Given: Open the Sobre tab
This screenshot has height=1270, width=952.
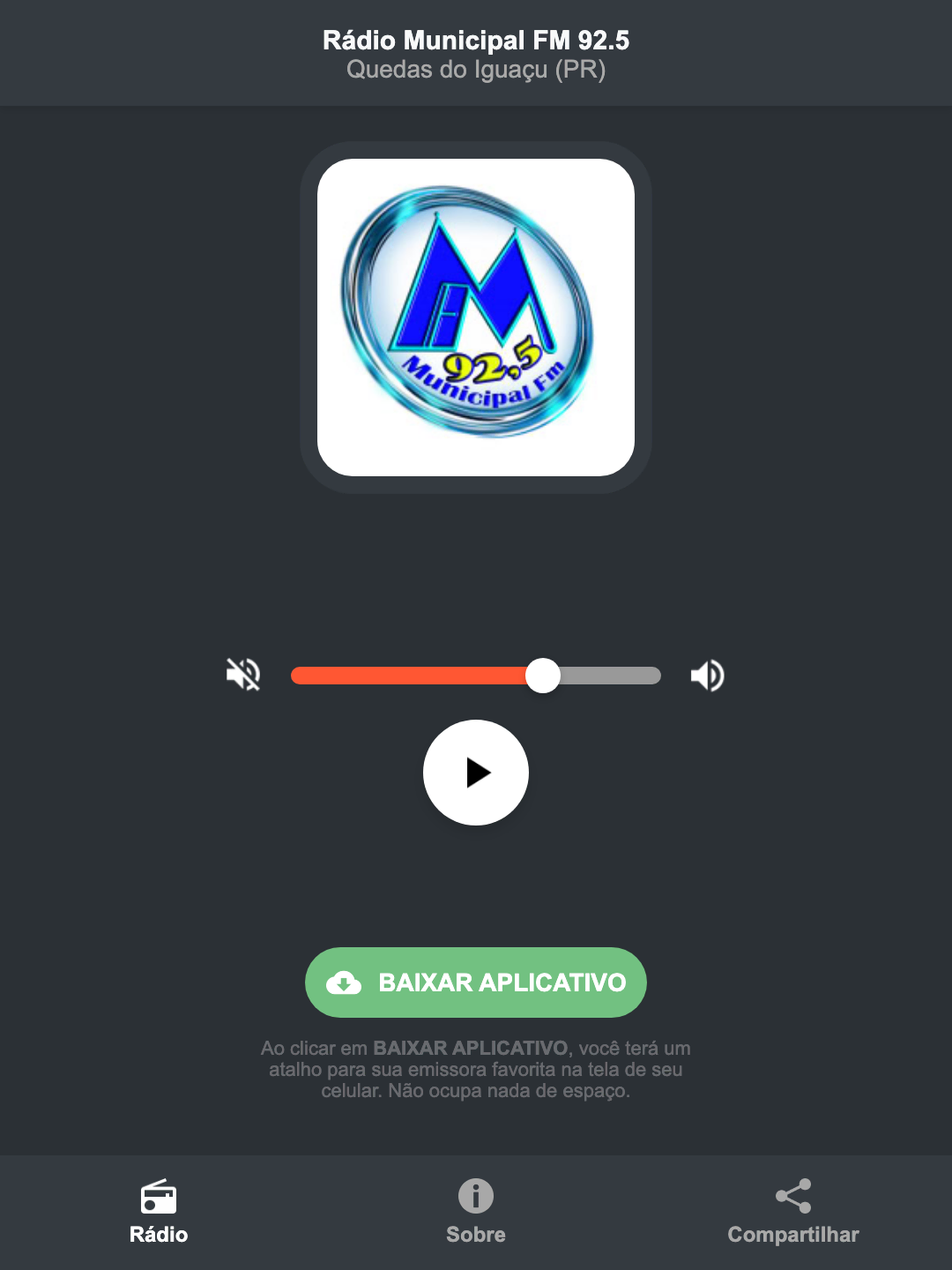Looking at the screenshot, I should (475, 1213).
